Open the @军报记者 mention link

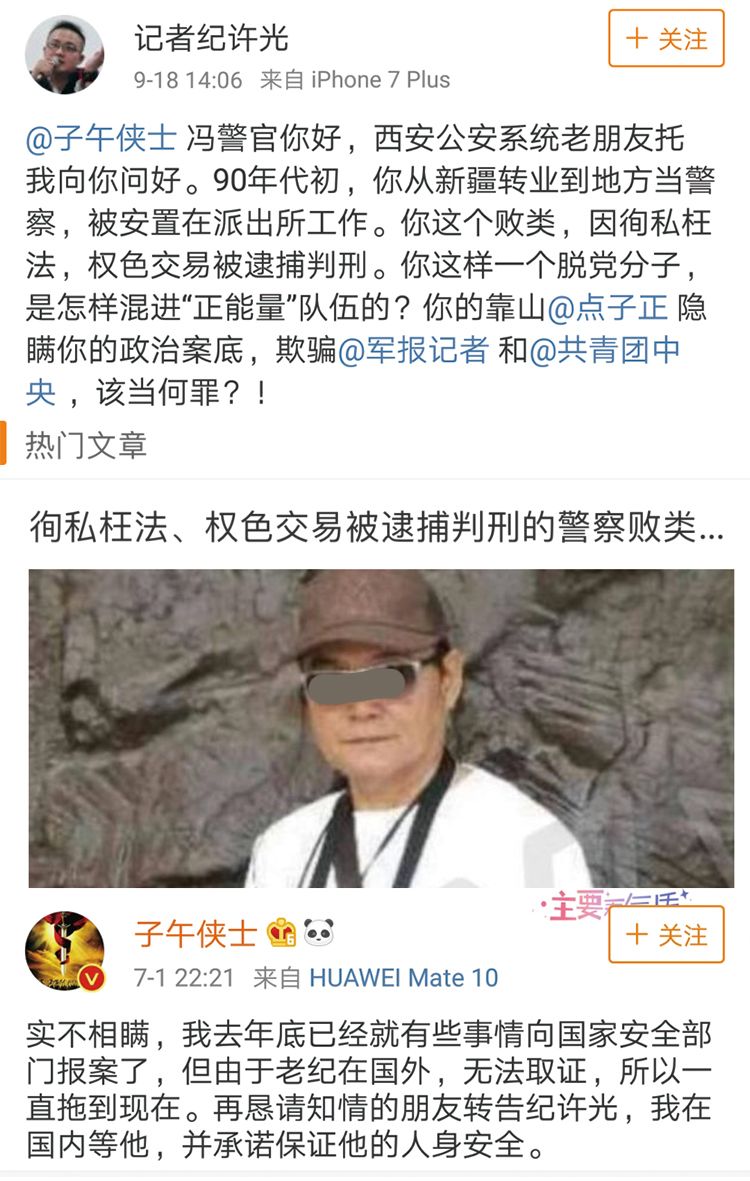(412, 350)
